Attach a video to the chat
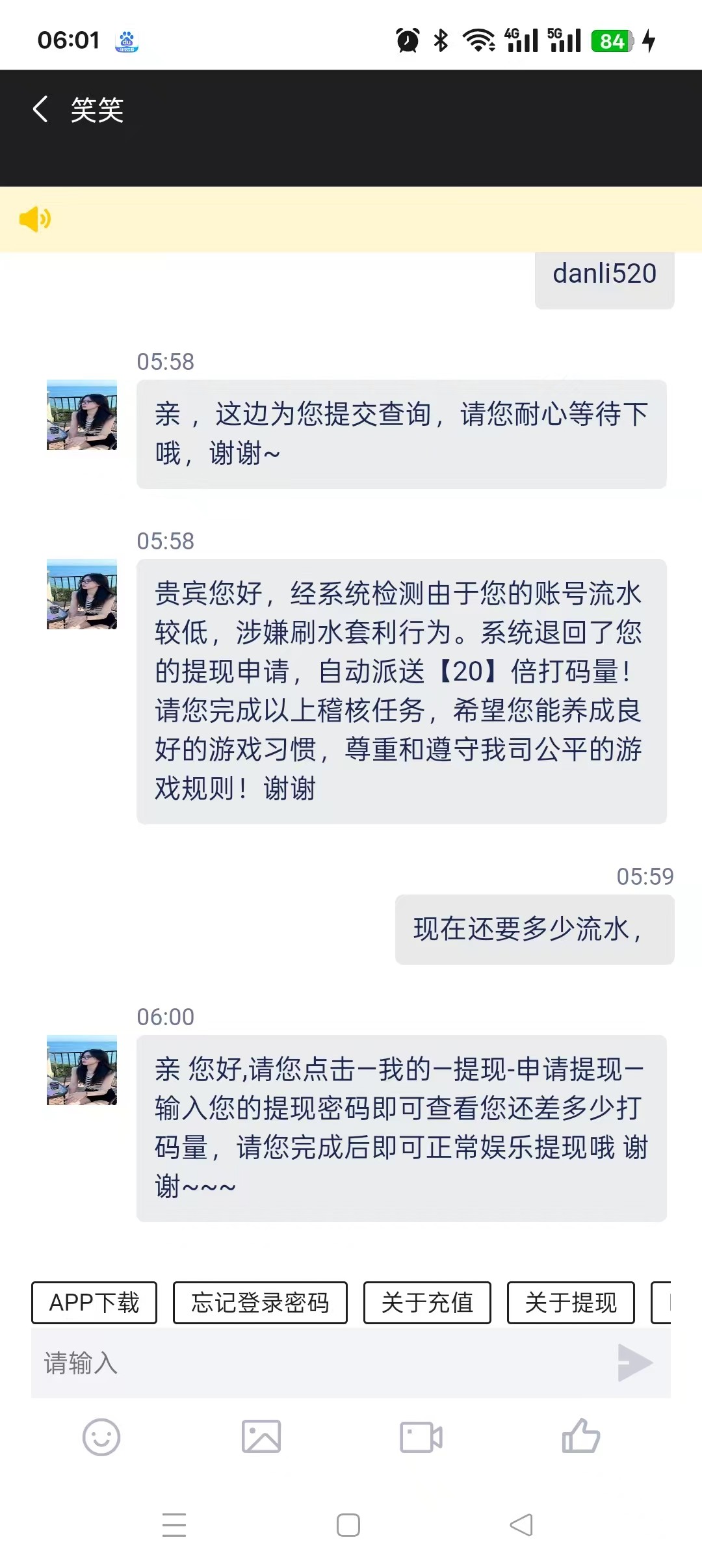Viewport: 702px width, 1568px height. click(421, 1437)
